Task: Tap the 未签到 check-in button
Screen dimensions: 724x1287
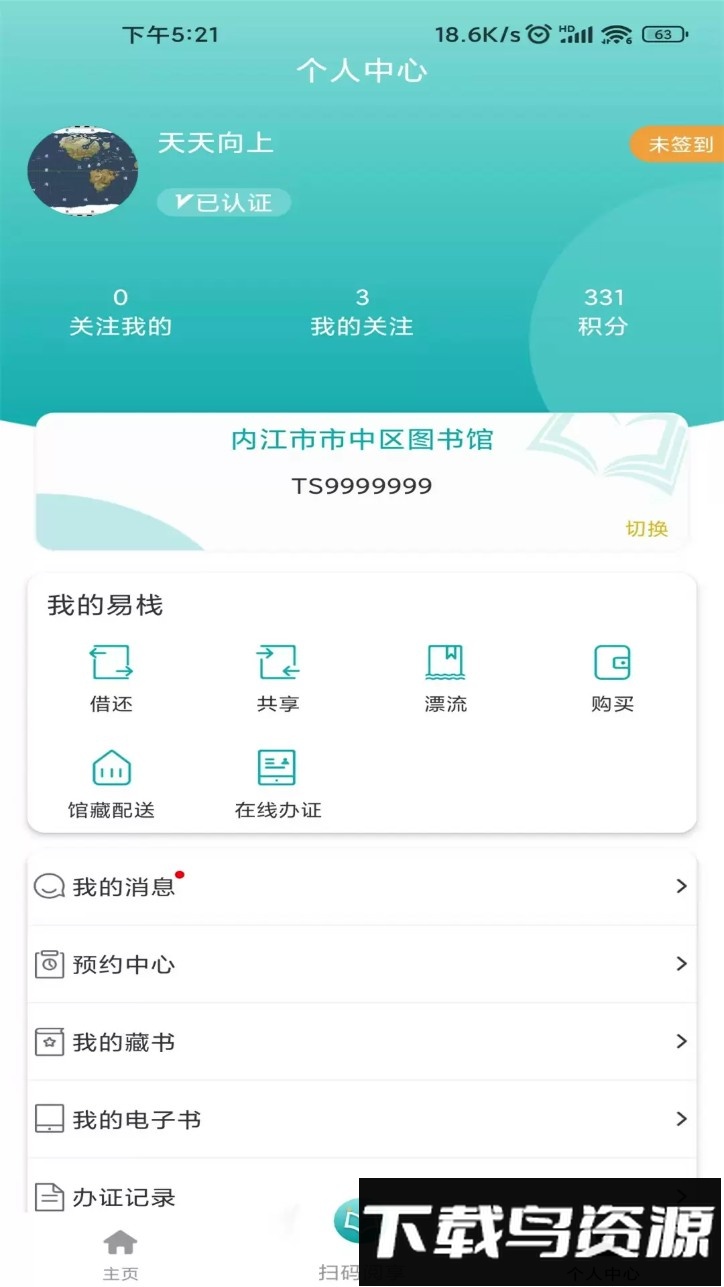Action: [678, 144]
